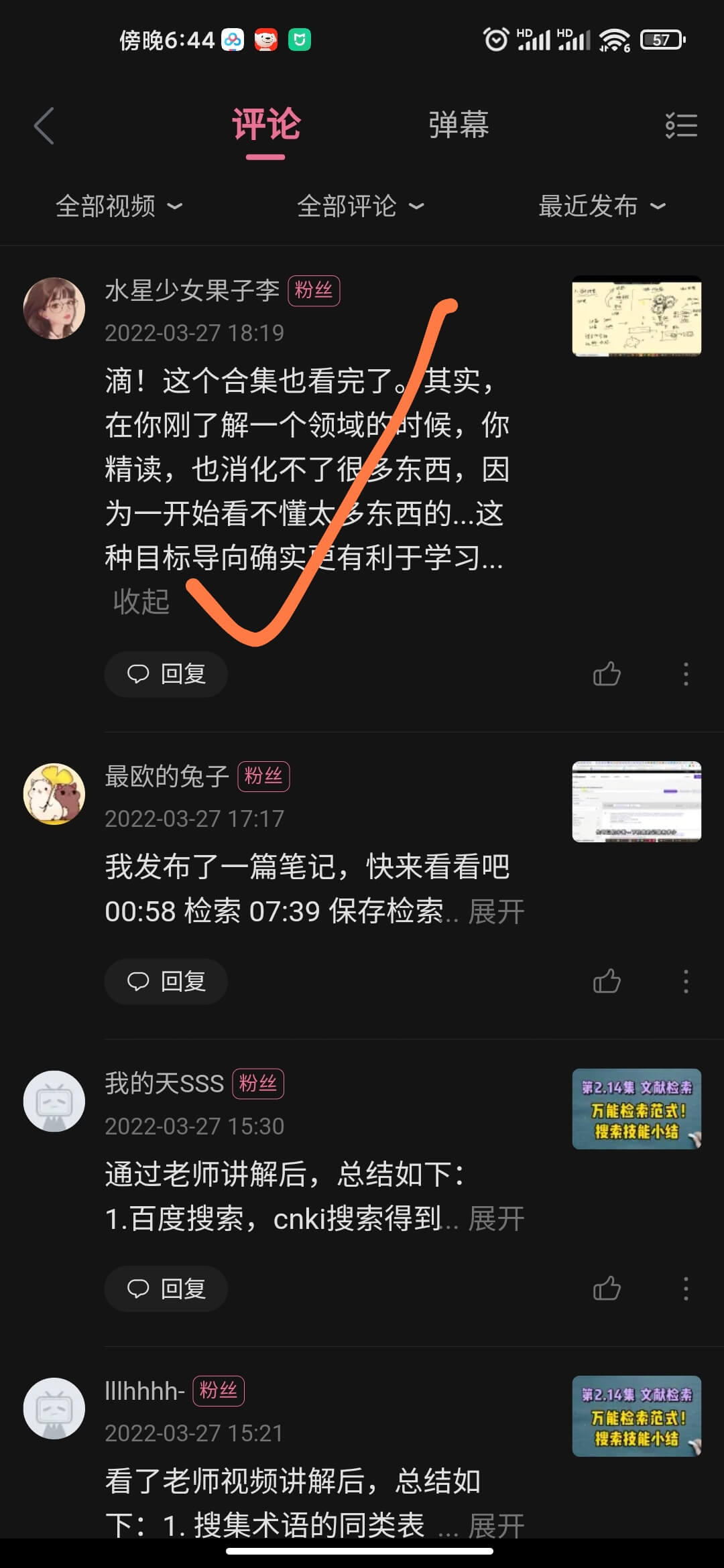Like 水星少女果子李's comment
The height and width of the screenshot is (1568, 724).
607,674
